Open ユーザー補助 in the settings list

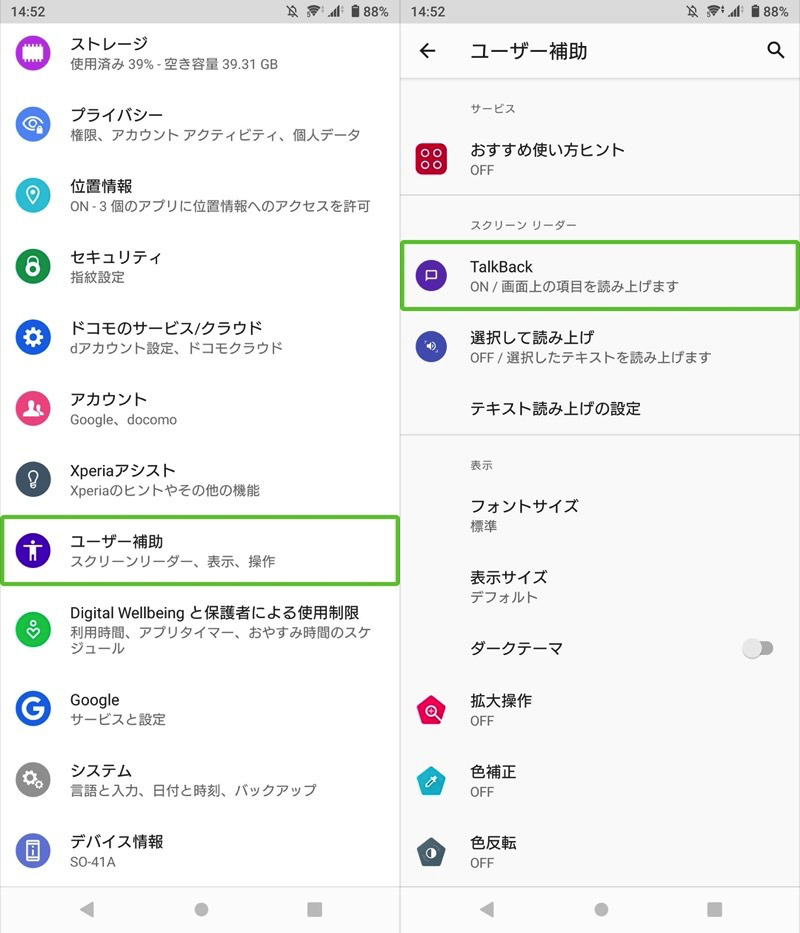click(x=200, y=550)
